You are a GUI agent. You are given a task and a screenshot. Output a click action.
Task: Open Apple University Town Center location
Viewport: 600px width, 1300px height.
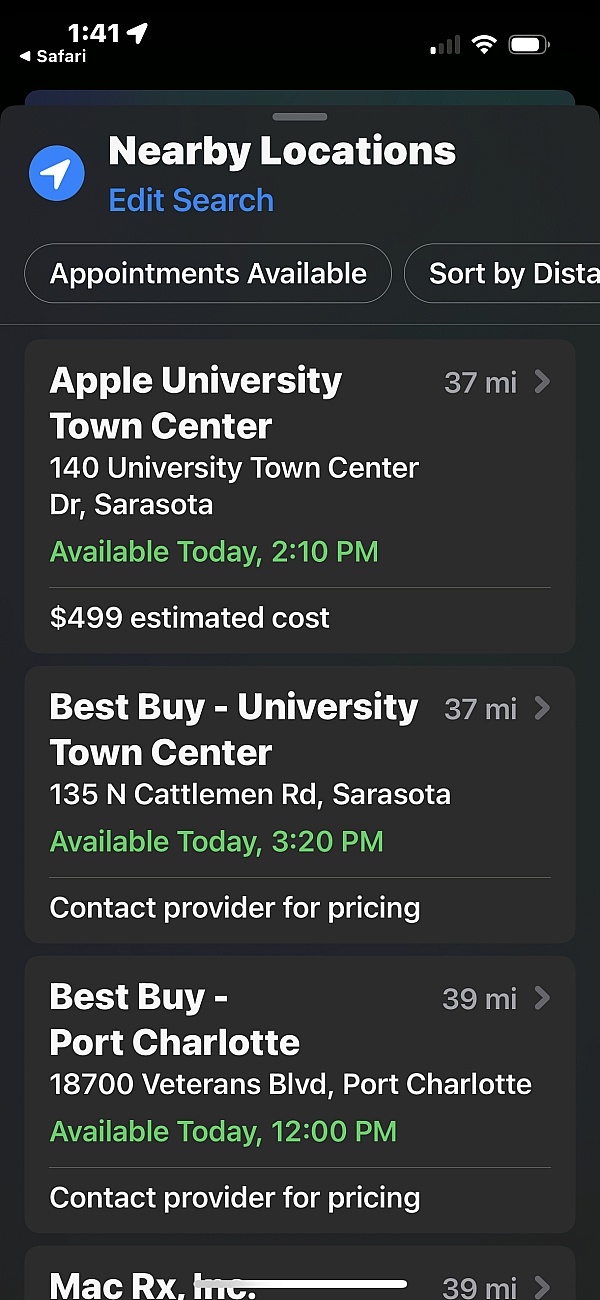[299, 496]
